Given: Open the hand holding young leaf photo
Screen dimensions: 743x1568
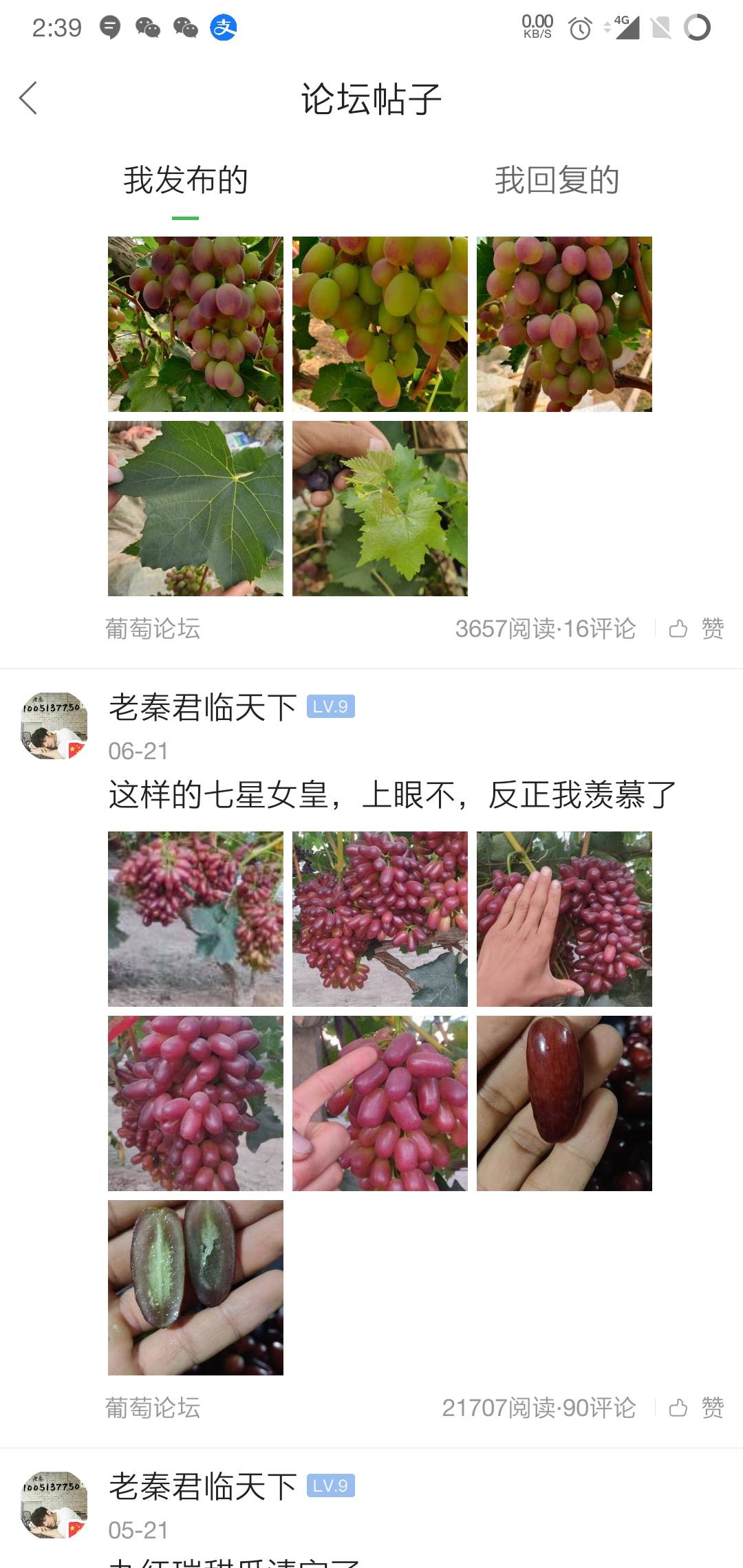Looking at the screenshot, I should tap(380, 508).
